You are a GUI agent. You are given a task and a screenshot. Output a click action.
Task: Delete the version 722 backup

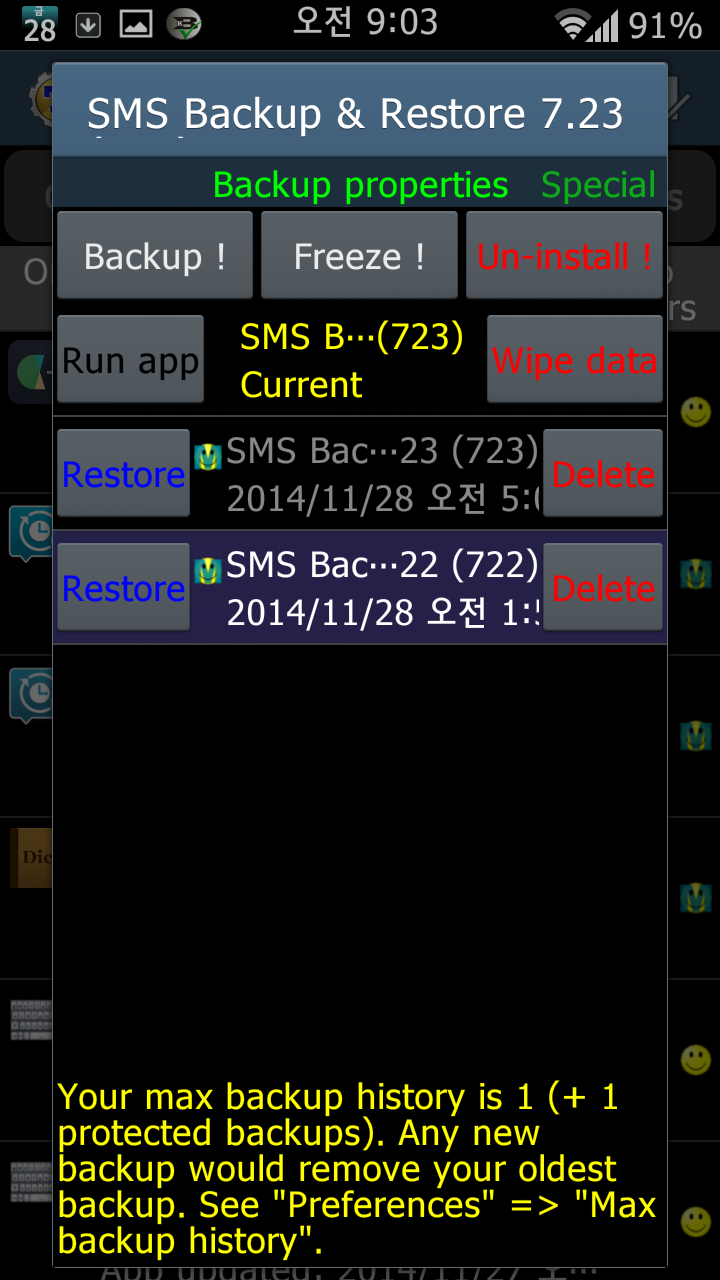[x=602, y=588]
